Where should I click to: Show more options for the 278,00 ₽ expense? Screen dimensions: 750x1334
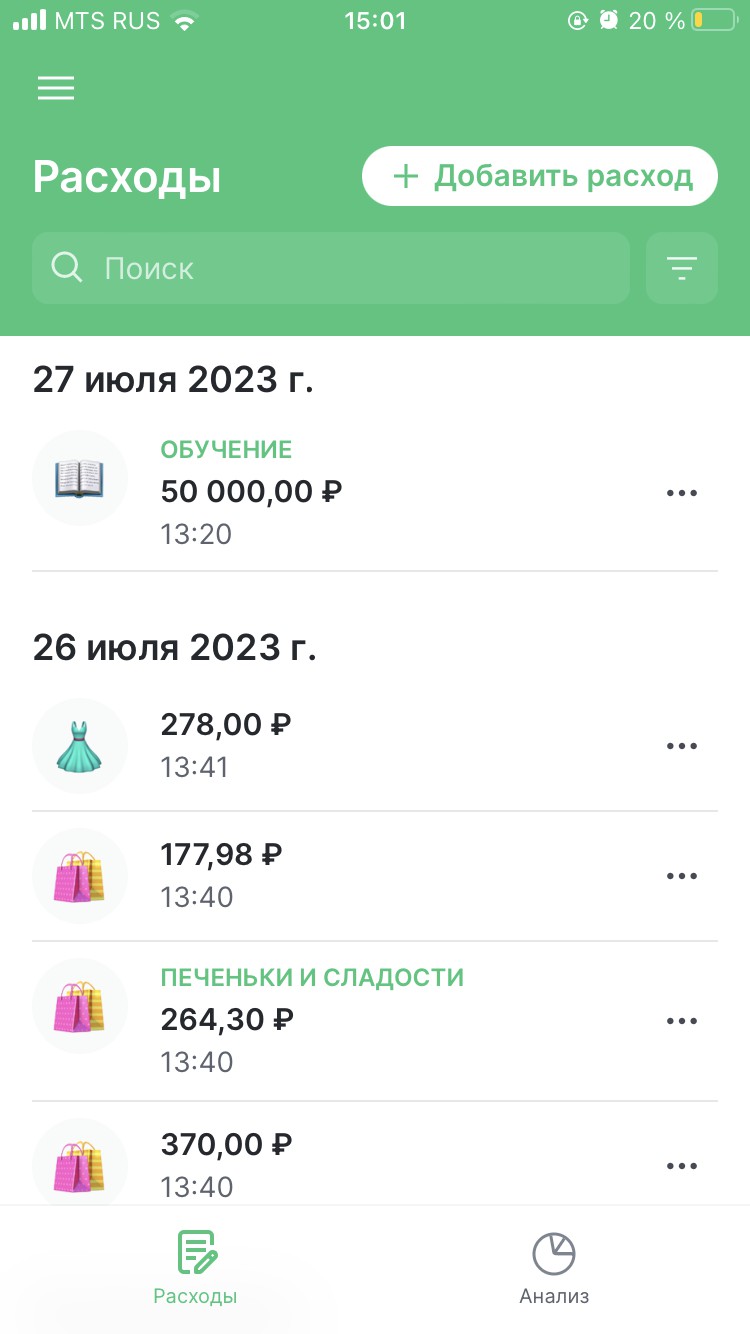[682, 746]
